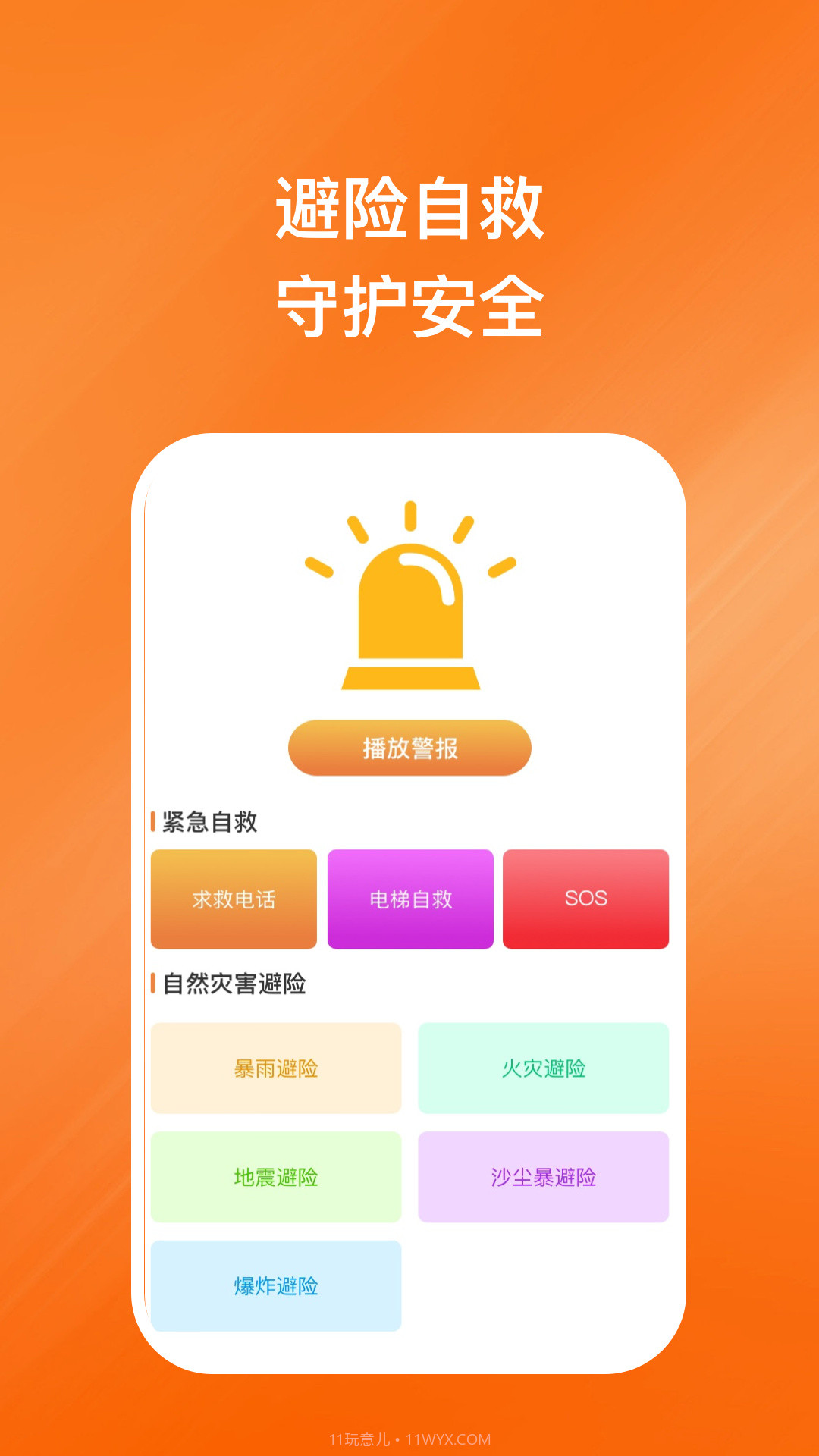Viewport: 819px width, 1456px height.
Task: Click the 避险自救 title text
Action: (x=409, y=209)
